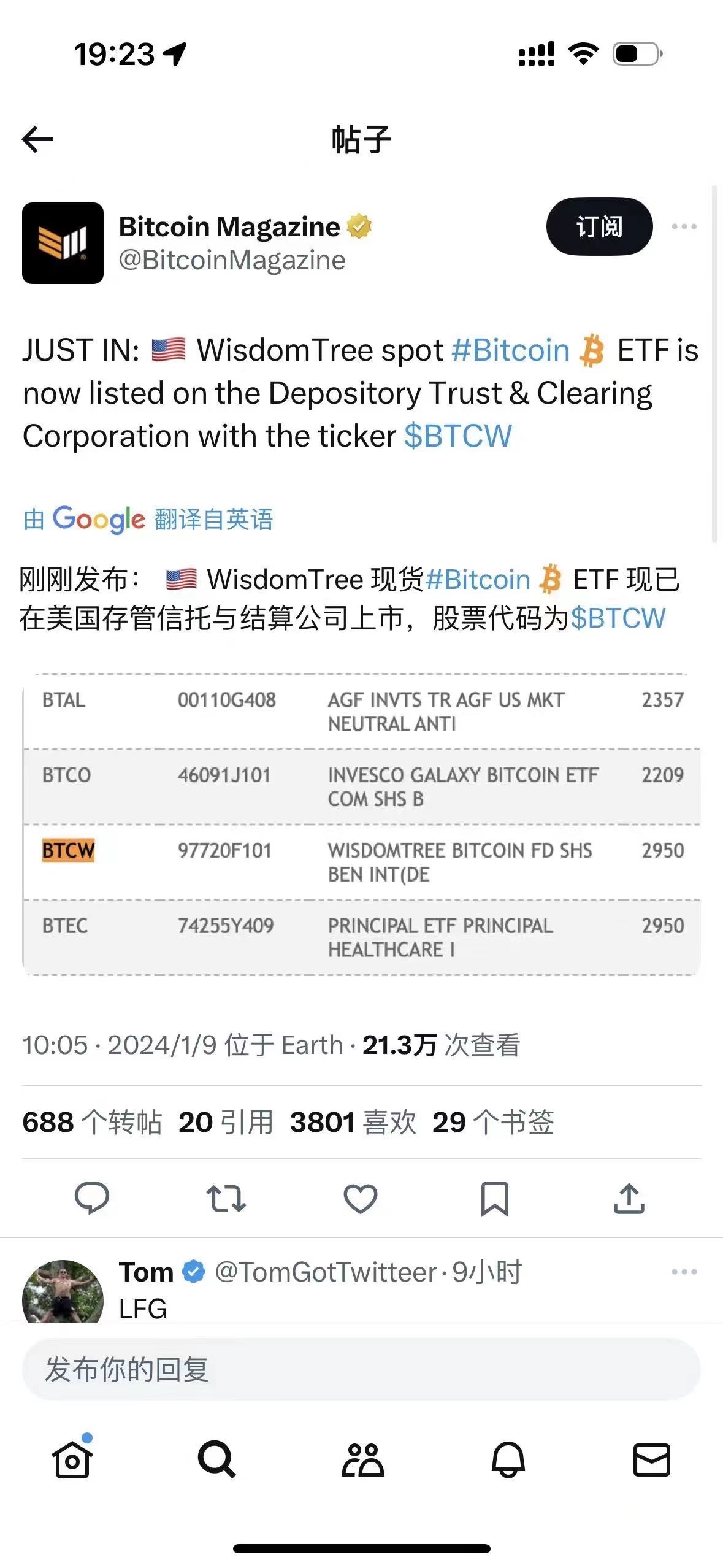Open the #Bitcoin hashtag in original post
723x1568 pixels.
(511, 350)
